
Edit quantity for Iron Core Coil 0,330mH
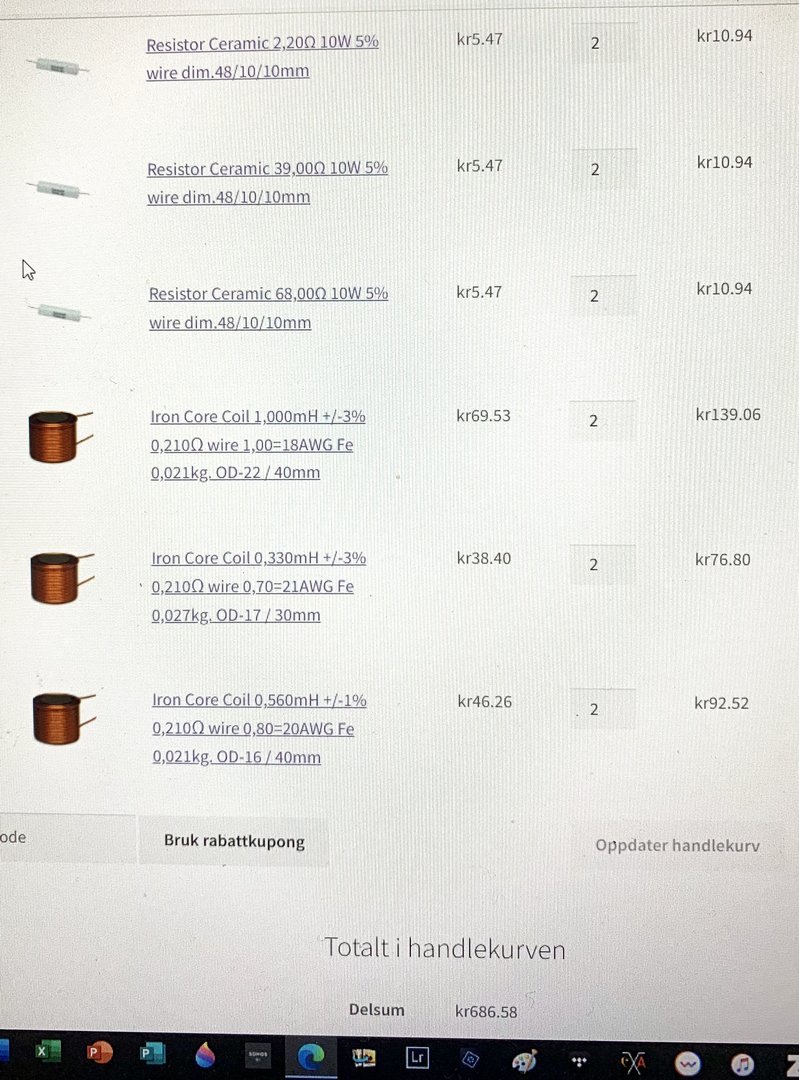(602, 564)
